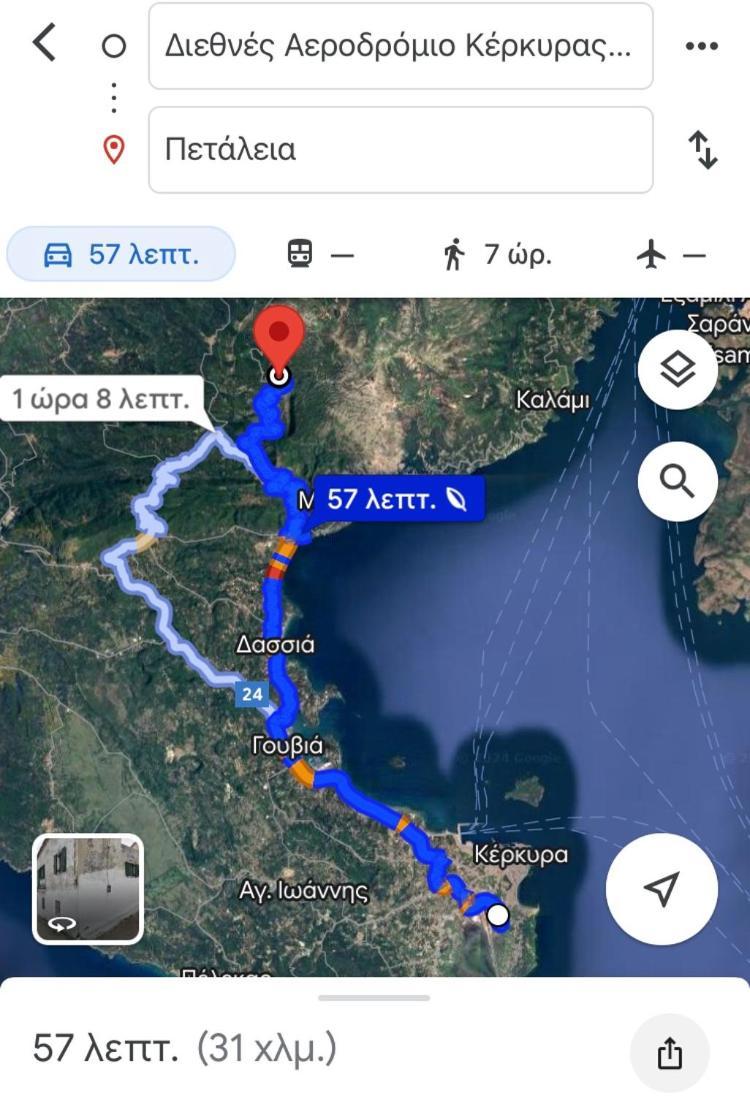Viewport: 750px width, 1096px height.
Task: Open map layers button
Action: click(678, 369)
